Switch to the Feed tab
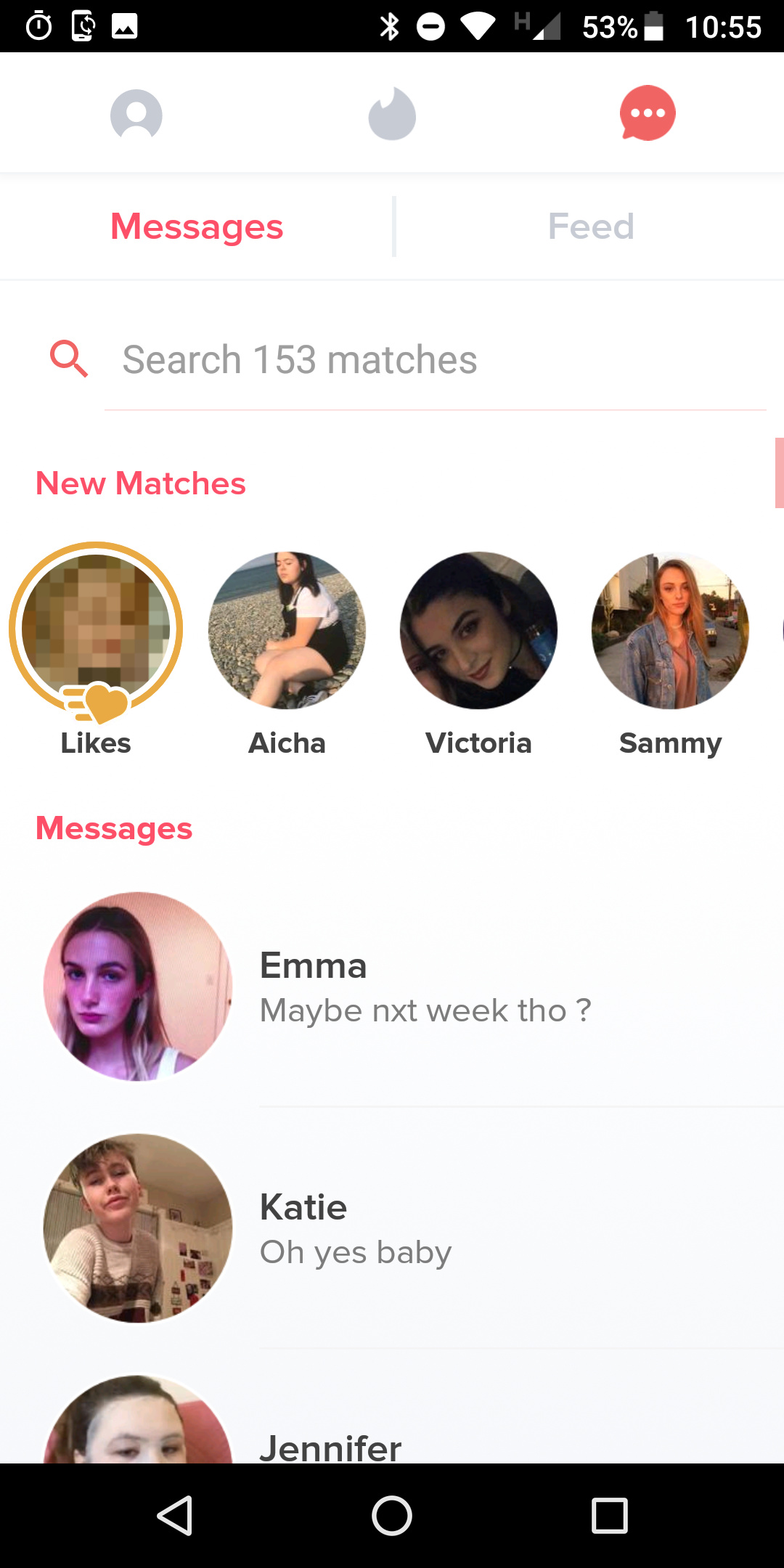This screenshot has height=1568, width=784. (591, 226)
